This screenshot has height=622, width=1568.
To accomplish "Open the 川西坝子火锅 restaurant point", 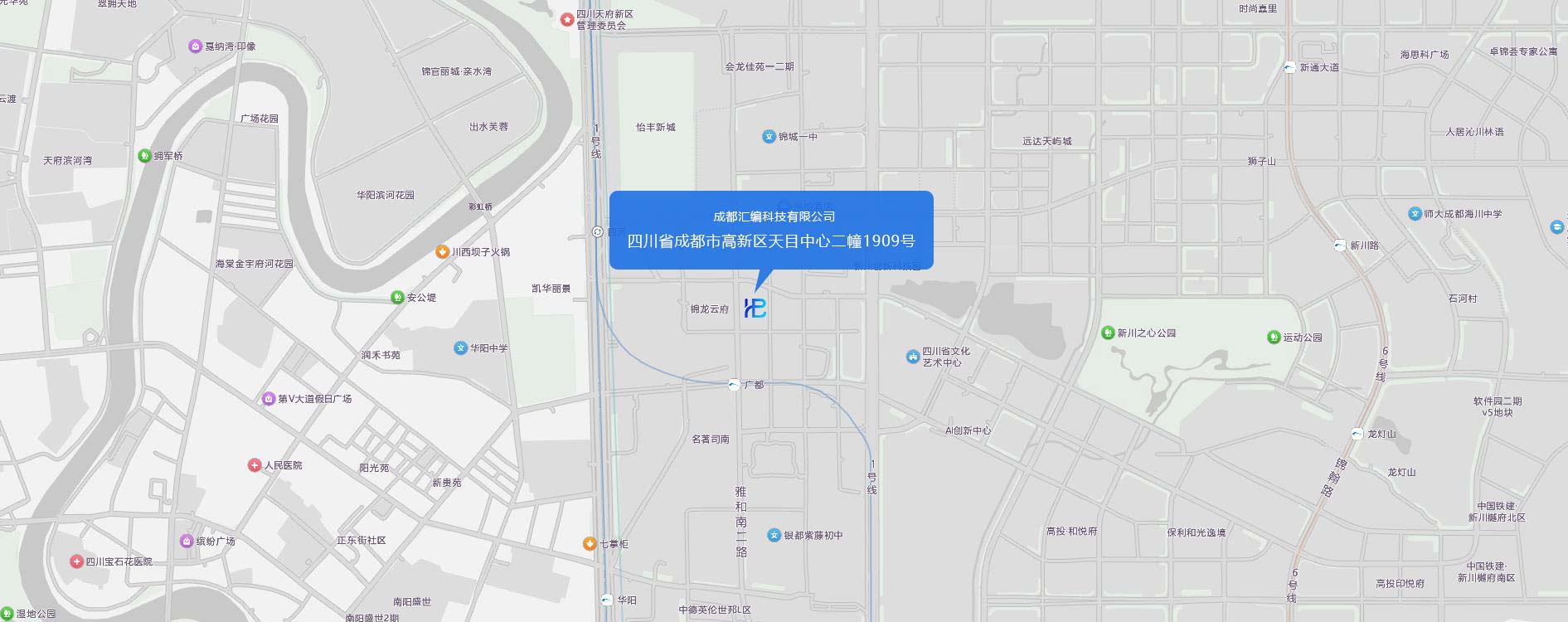I will 443,251.
